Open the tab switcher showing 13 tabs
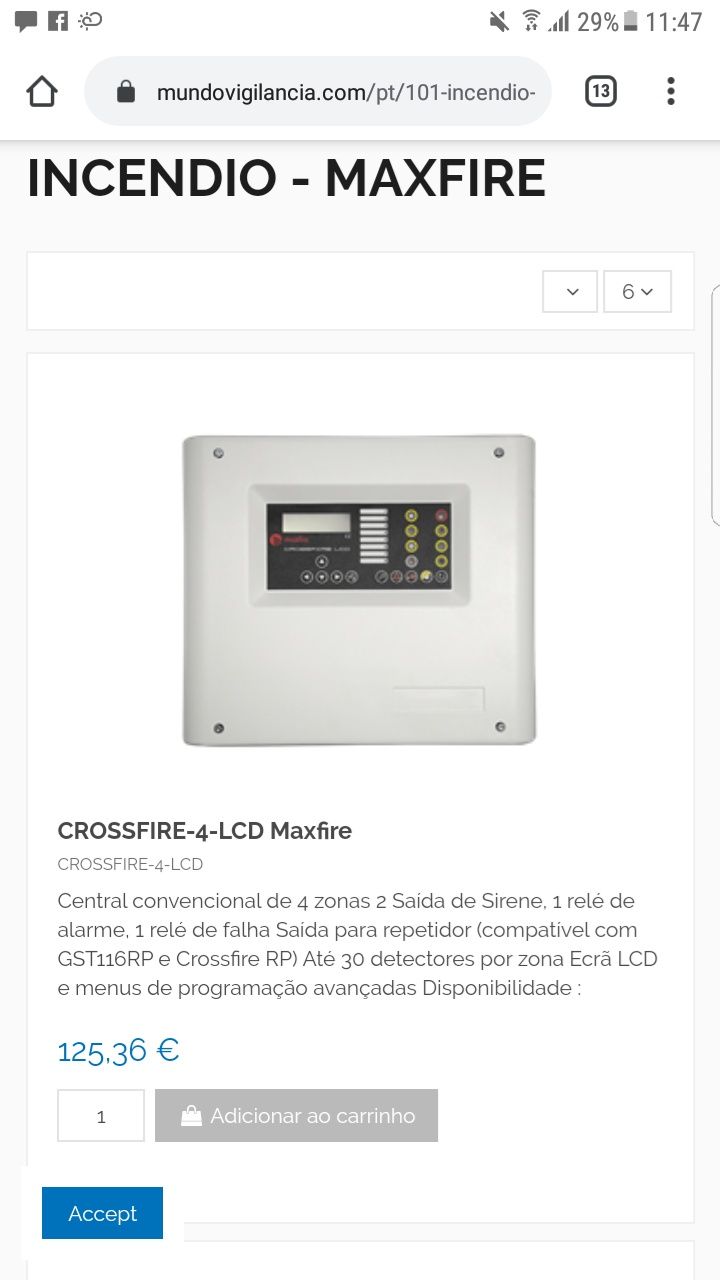Screen dimensions: 720x1280 600,92
